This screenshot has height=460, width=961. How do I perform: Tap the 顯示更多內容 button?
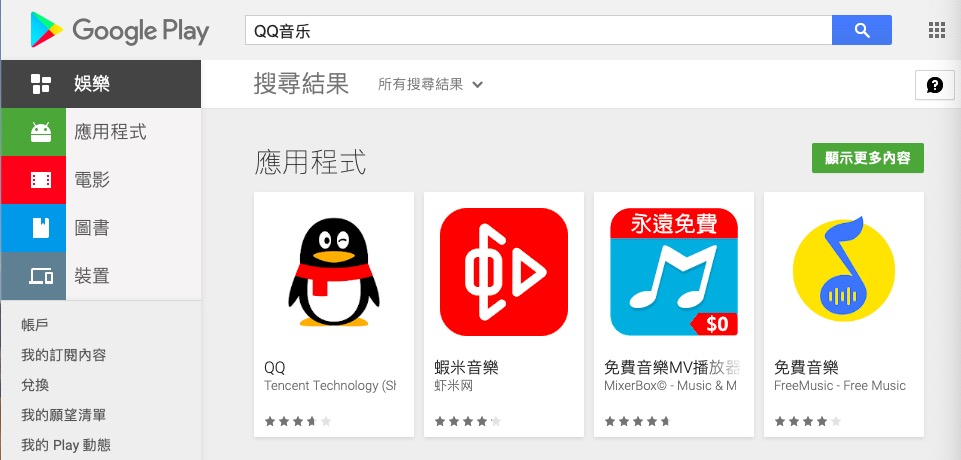coord(867,159)
